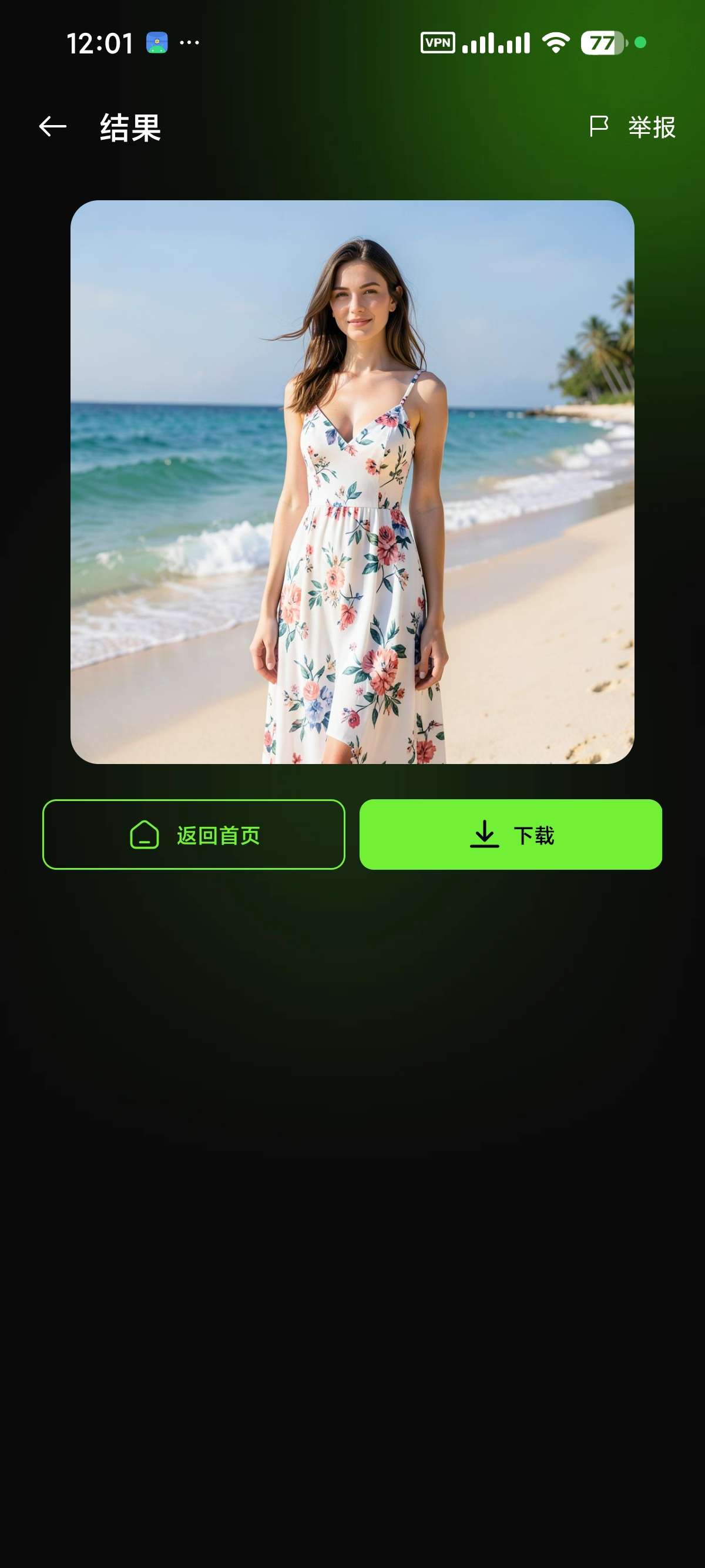
Task: Download the generated image with 下载
Action: [511, 835]
